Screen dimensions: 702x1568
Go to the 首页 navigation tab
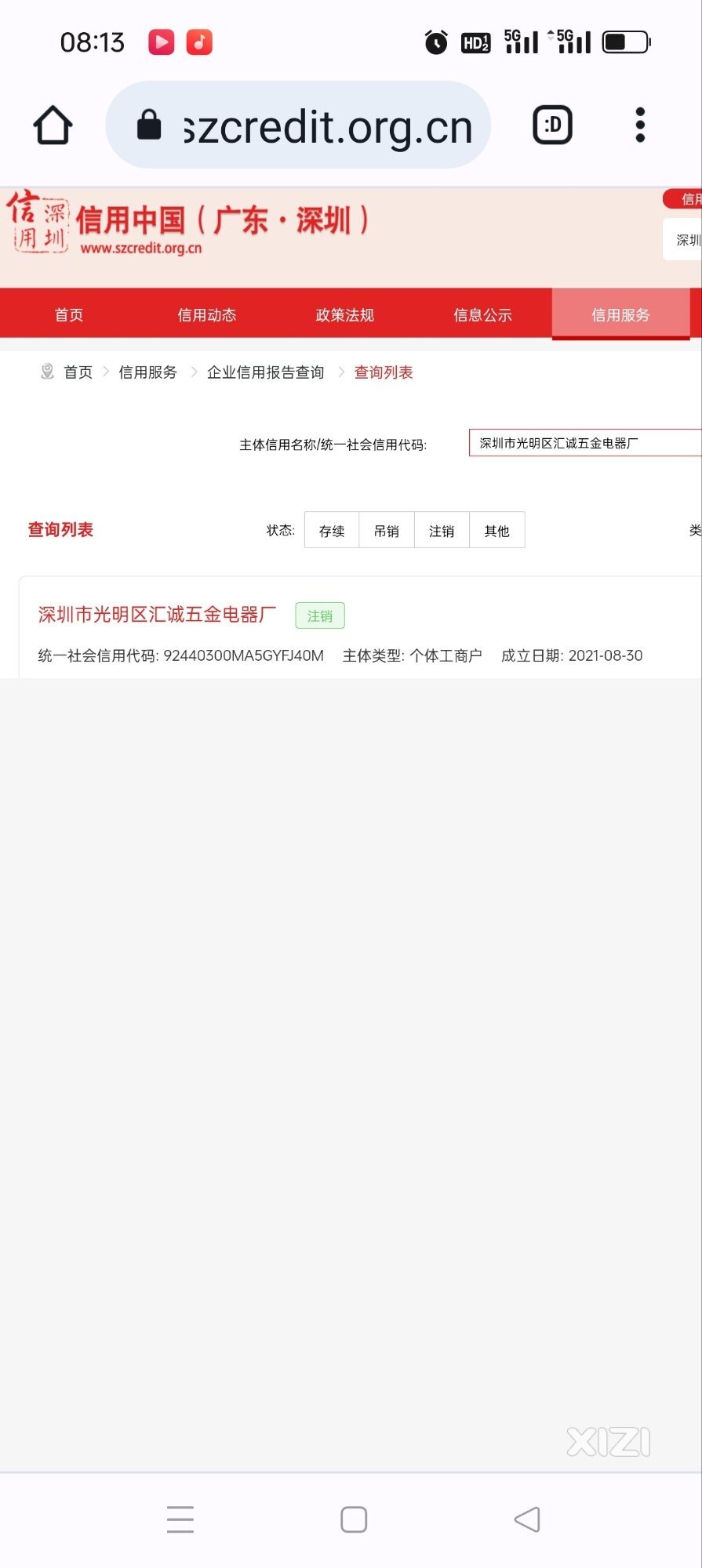click(69, 314)
